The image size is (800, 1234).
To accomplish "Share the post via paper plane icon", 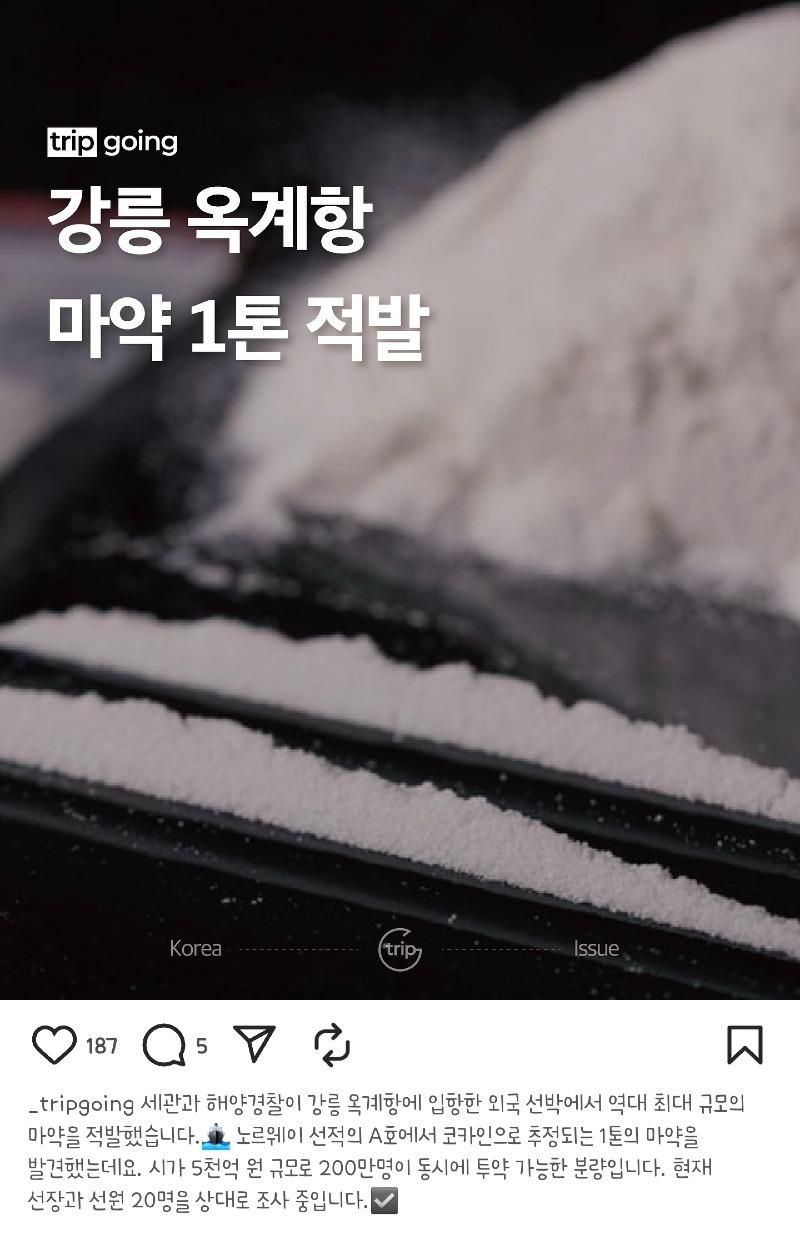I will click(255, 1044).
